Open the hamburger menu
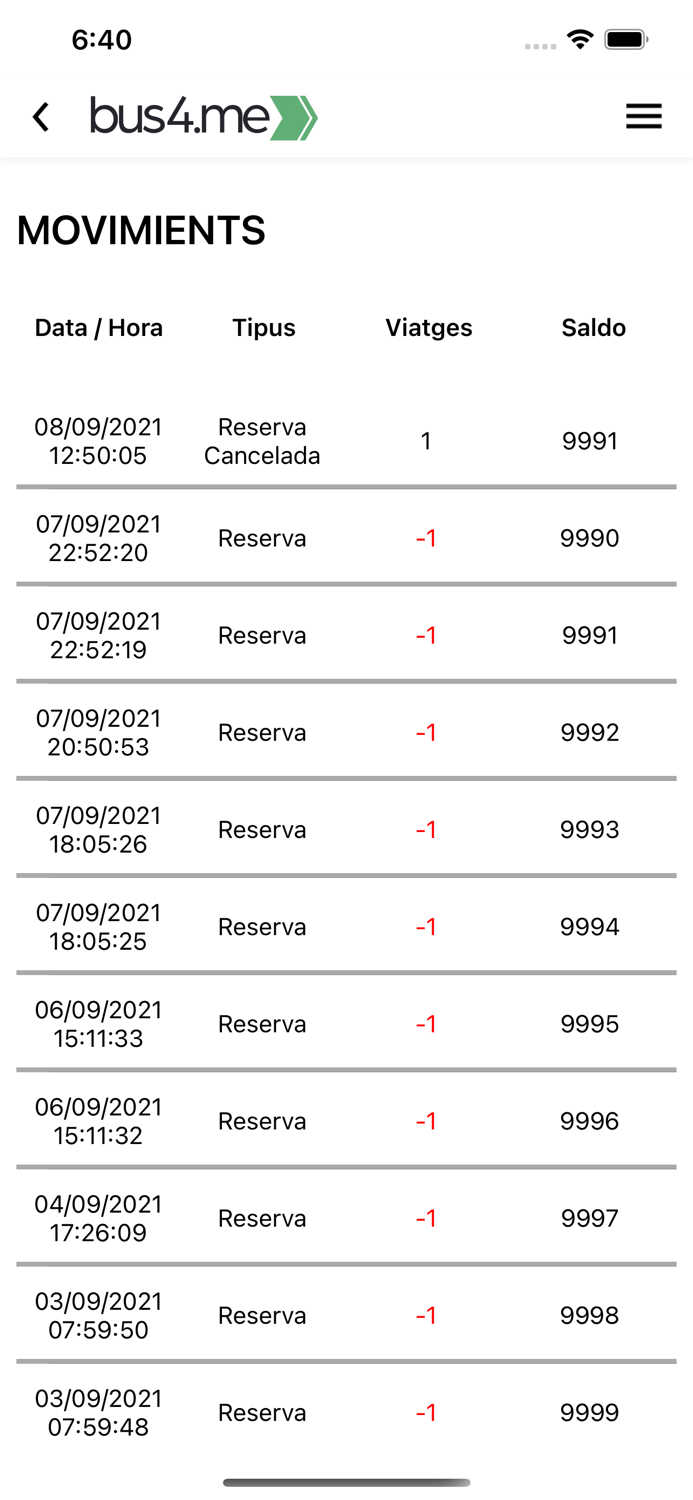The height and width of the screenshot is (1500, 693). coord(643,117)
